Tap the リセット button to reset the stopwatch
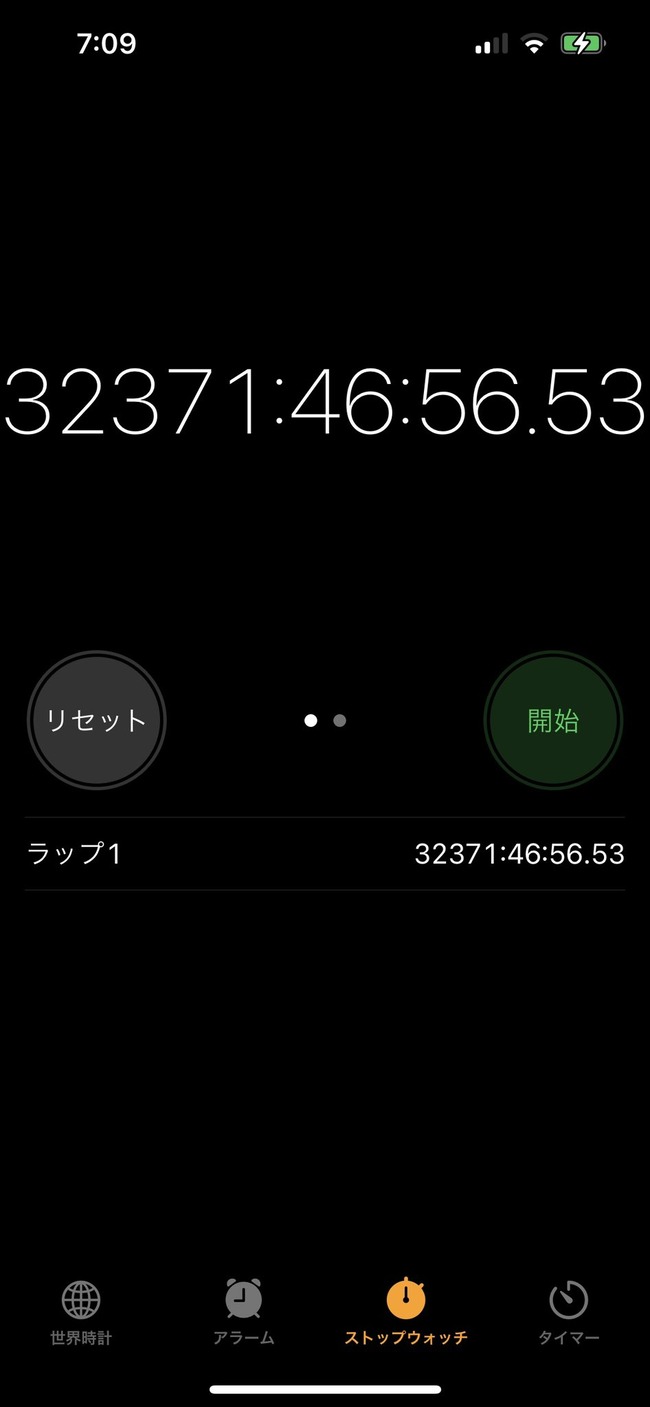This screenshot has width=650, height=1407. click(96, 721)
